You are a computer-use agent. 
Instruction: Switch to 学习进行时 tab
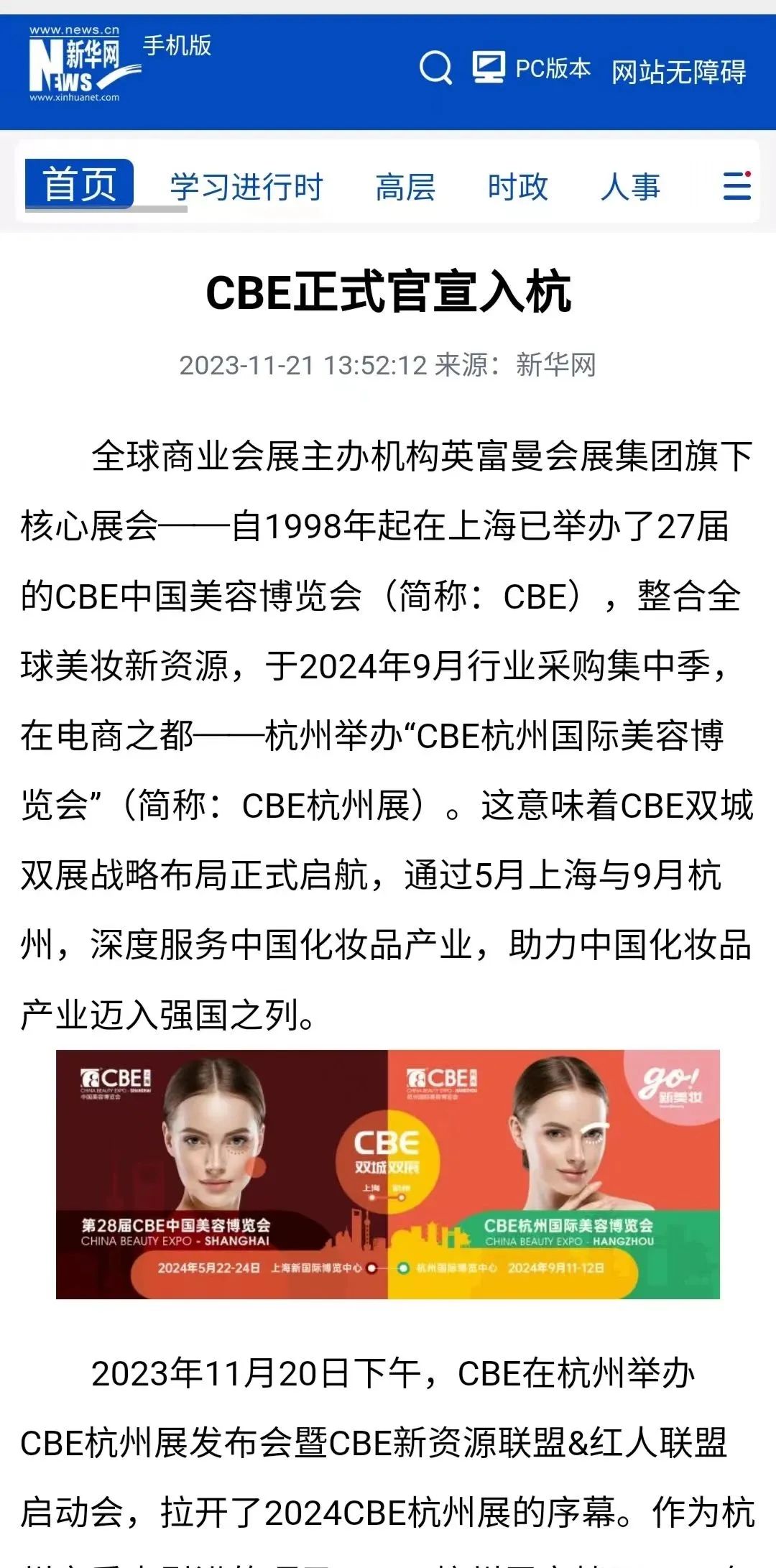click(x=246, y=187)
